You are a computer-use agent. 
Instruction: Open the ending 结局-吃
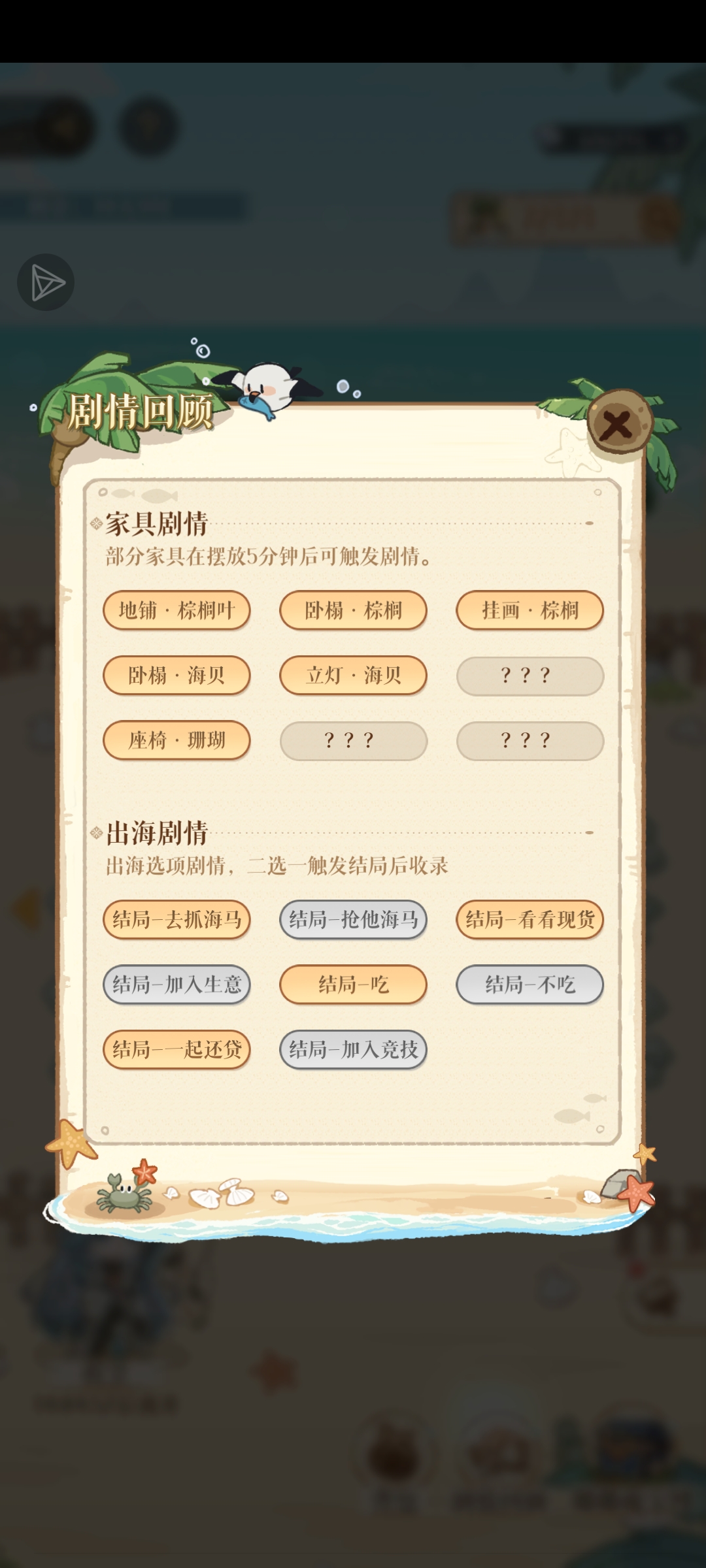coord(353,984)
